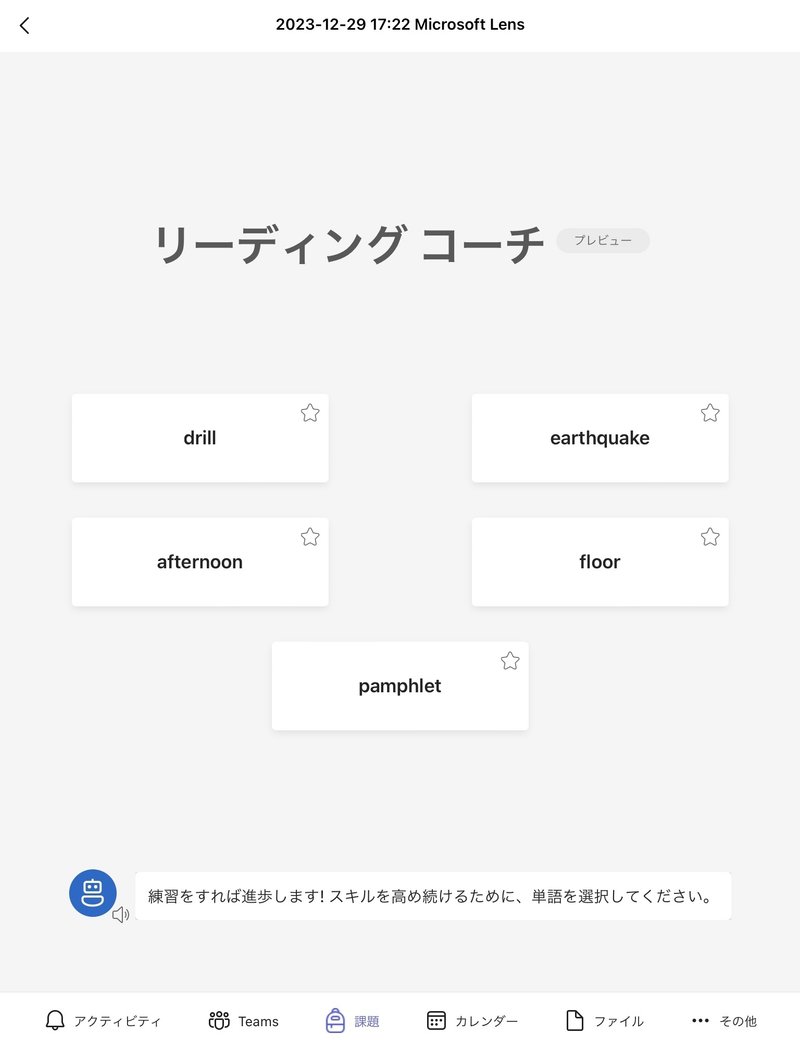This screenshot has height=1046, width=800.
Task: Go back using the top-left arrow
Action: (25, 26)
